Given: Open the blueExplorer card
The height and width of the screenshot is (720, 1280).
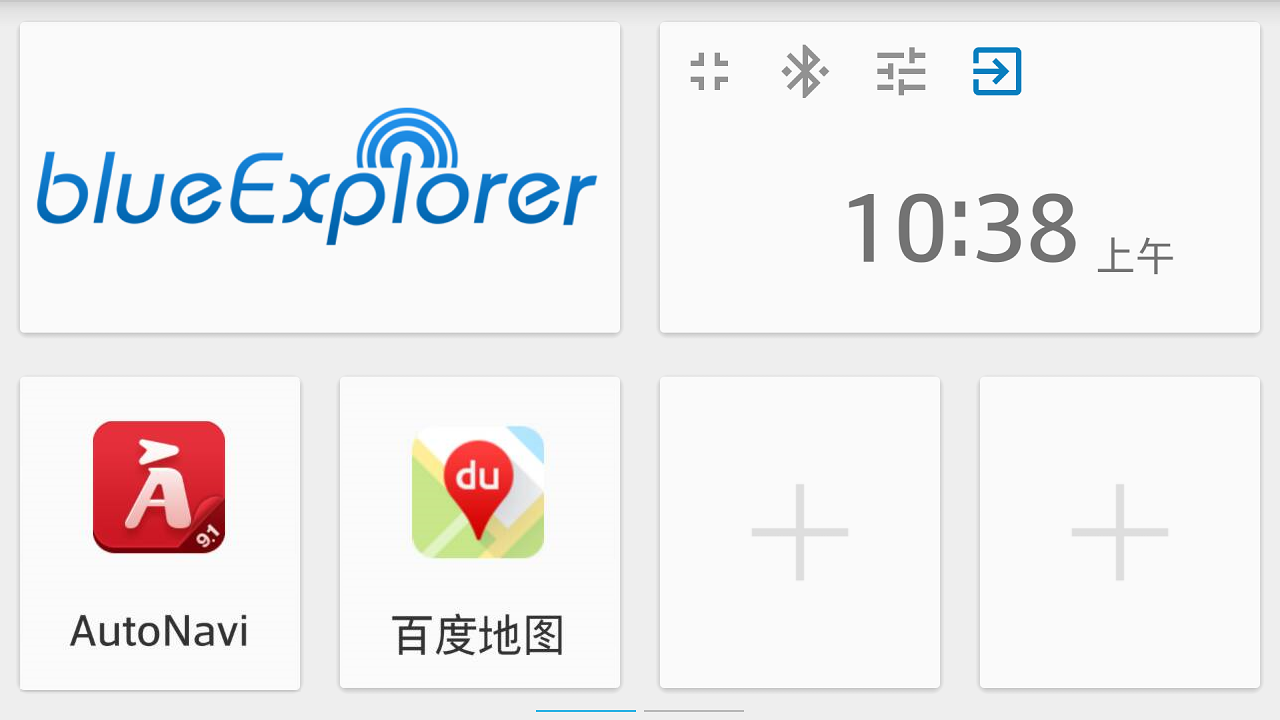Looking at the screenshot, I should pos(319,177).
